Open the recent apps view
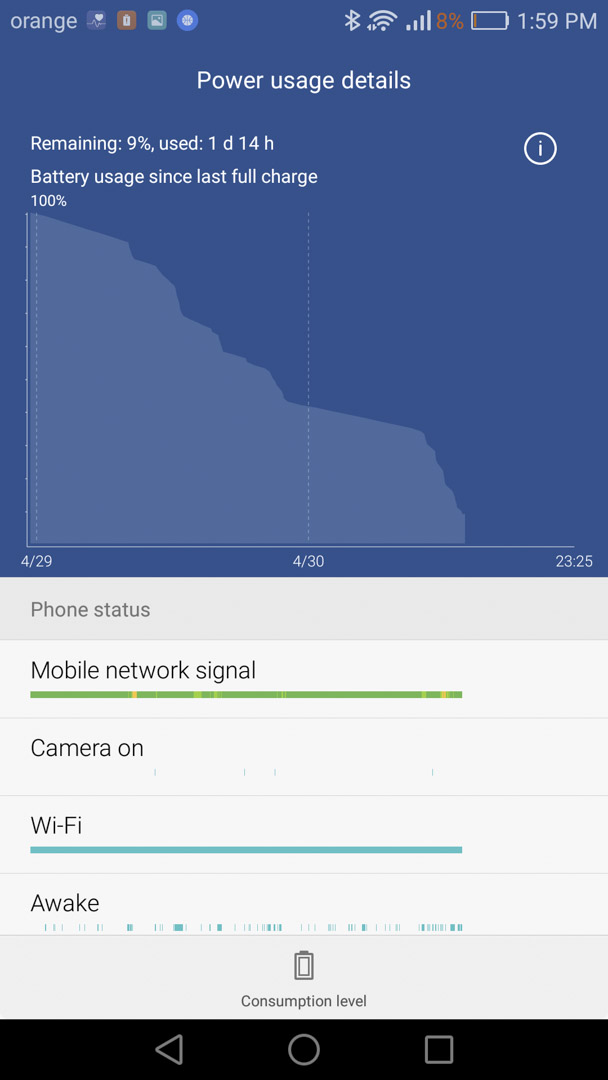 (x=439, y=1049)
